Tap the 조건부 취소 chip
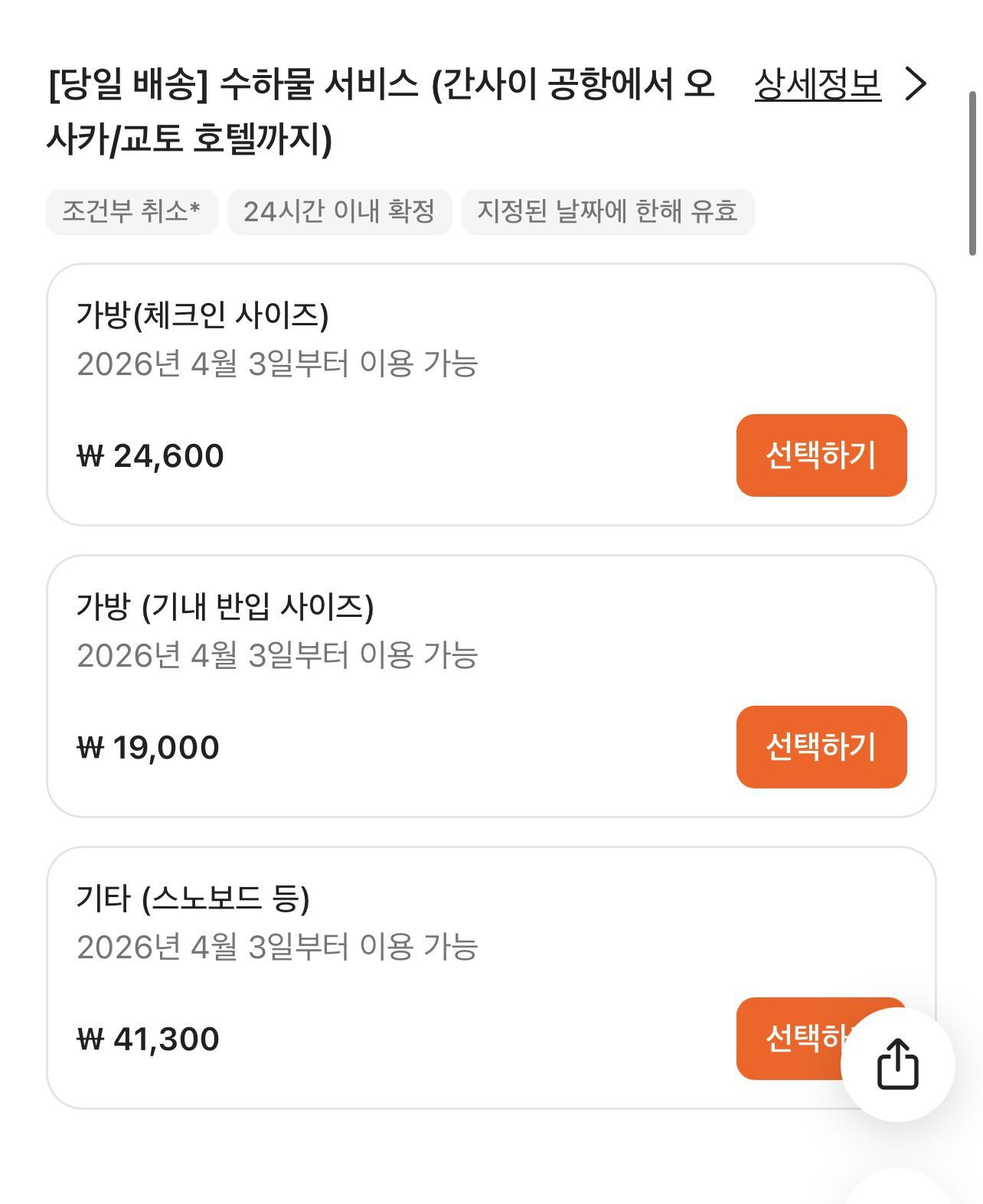 [x=132, y=211]
